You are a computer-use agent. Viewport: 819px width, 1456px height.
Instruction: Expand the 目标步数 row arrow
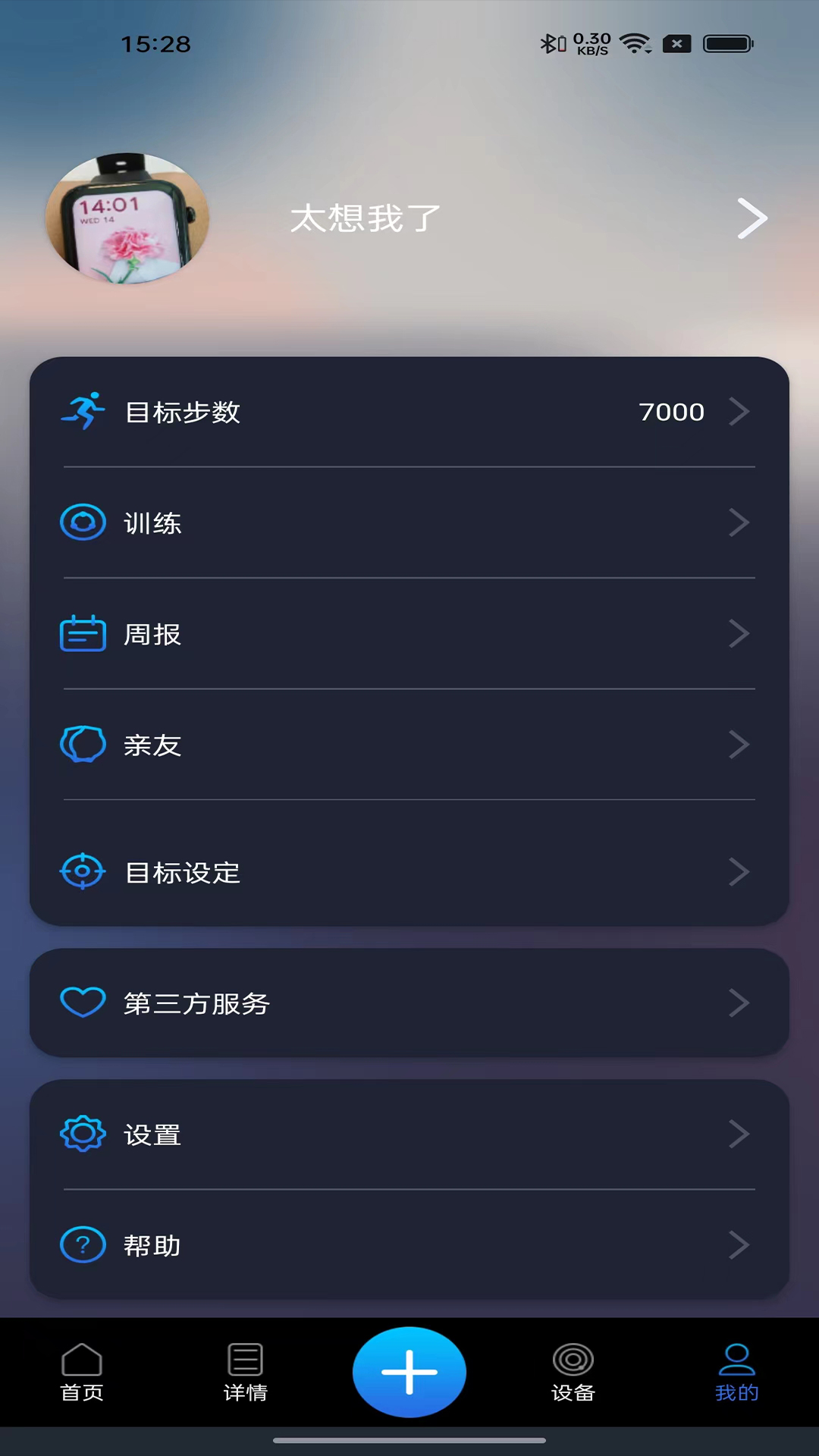point(739,411)
